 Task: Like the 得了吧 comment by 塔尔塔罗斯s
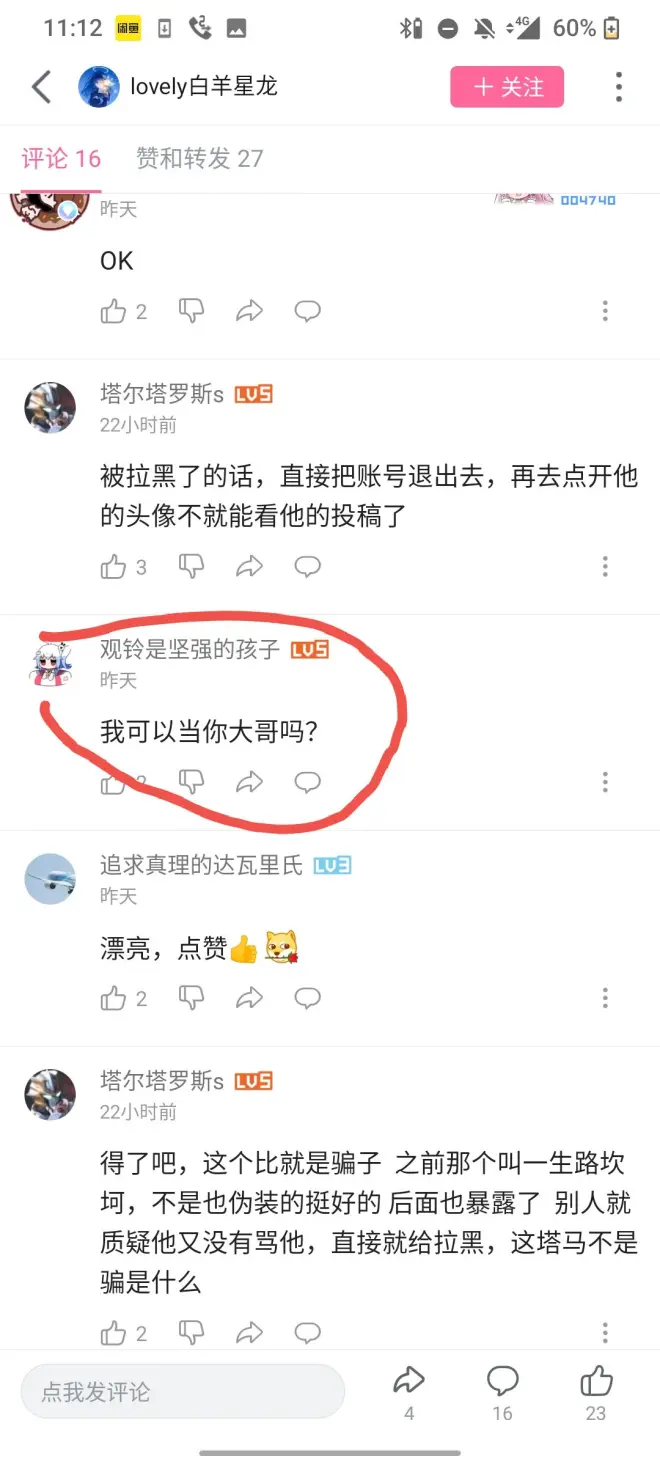[x=114, y=1333]
